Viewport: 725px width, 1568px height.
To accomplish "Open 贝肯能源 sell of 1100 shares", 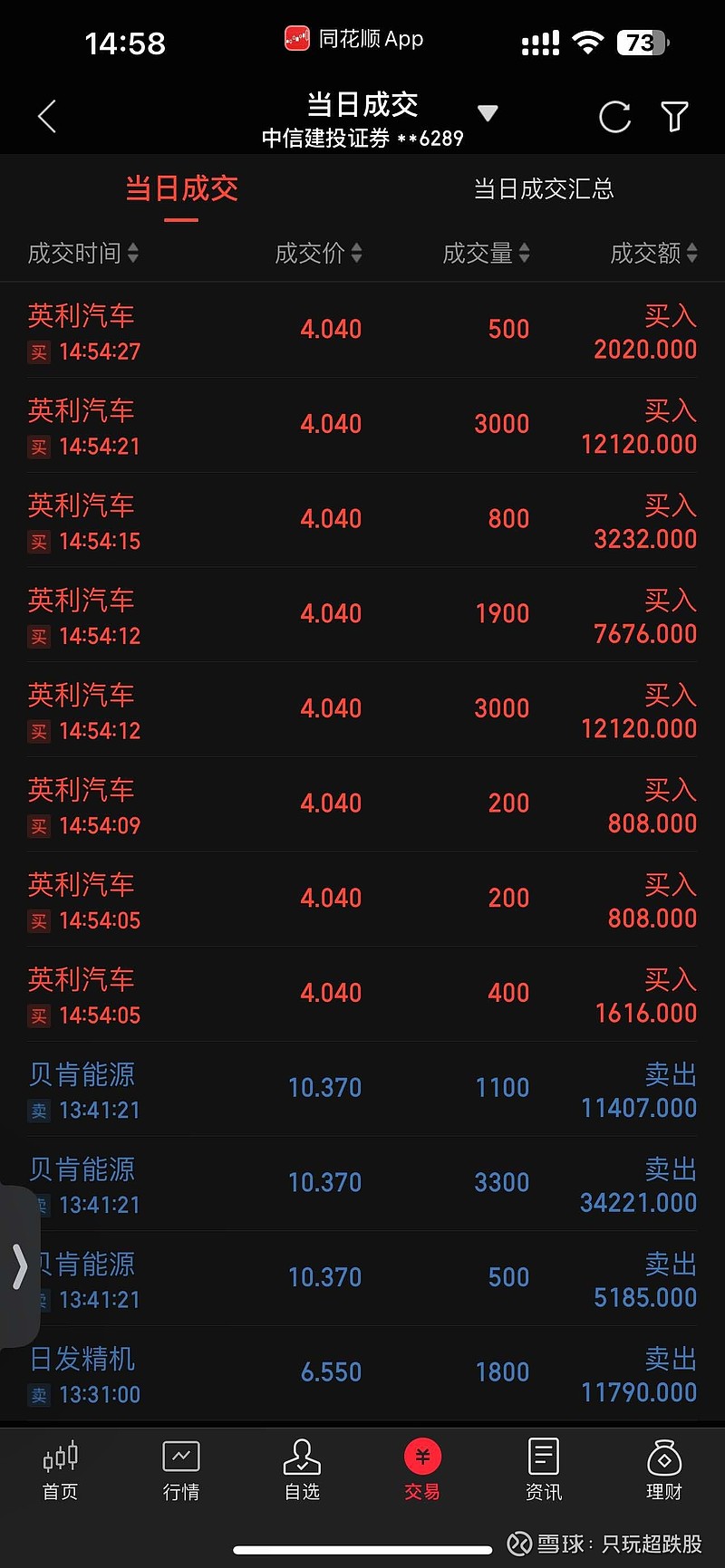I will point(362,1090).
